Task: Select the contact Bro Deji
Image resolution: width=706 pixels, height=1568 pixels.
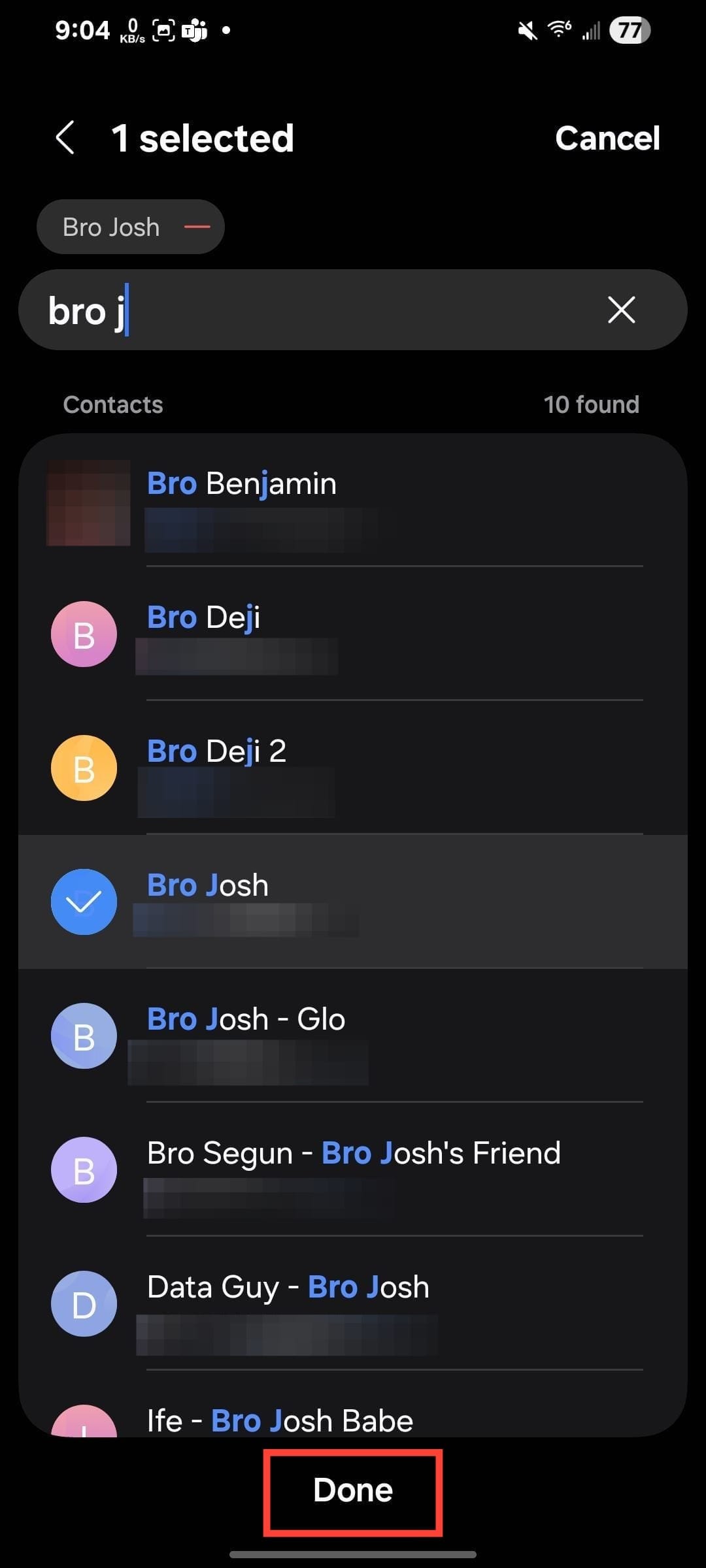Action: 353,635
